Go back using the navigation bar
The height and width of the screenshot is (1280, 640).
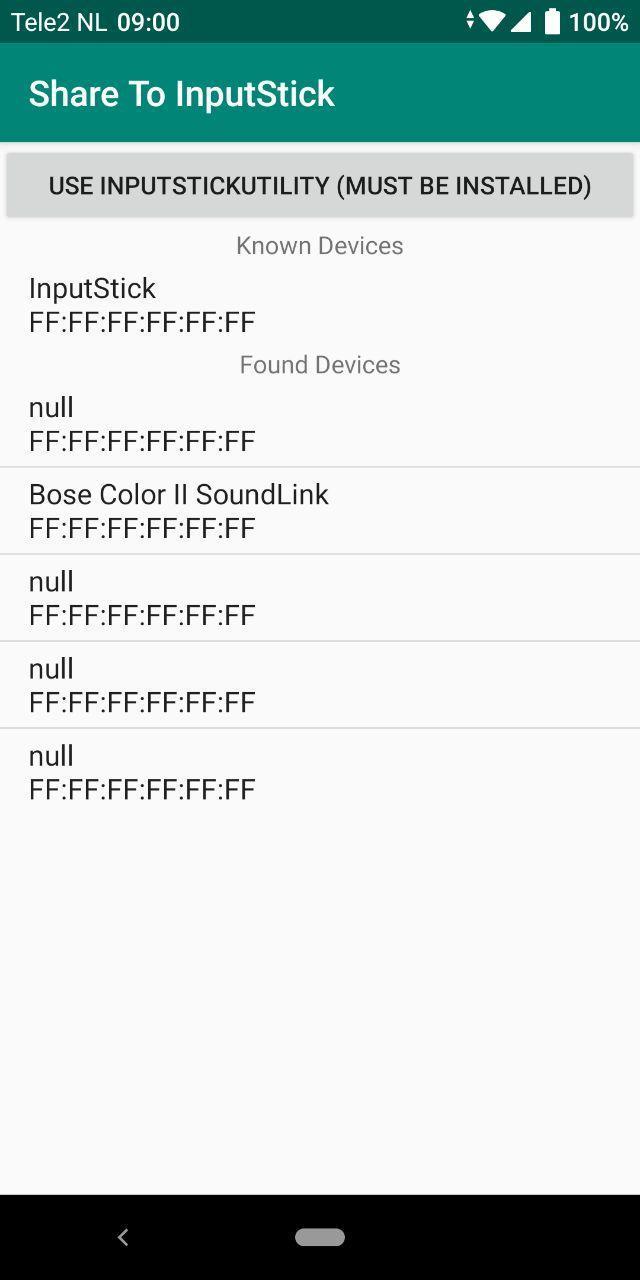click(123, 1237)
